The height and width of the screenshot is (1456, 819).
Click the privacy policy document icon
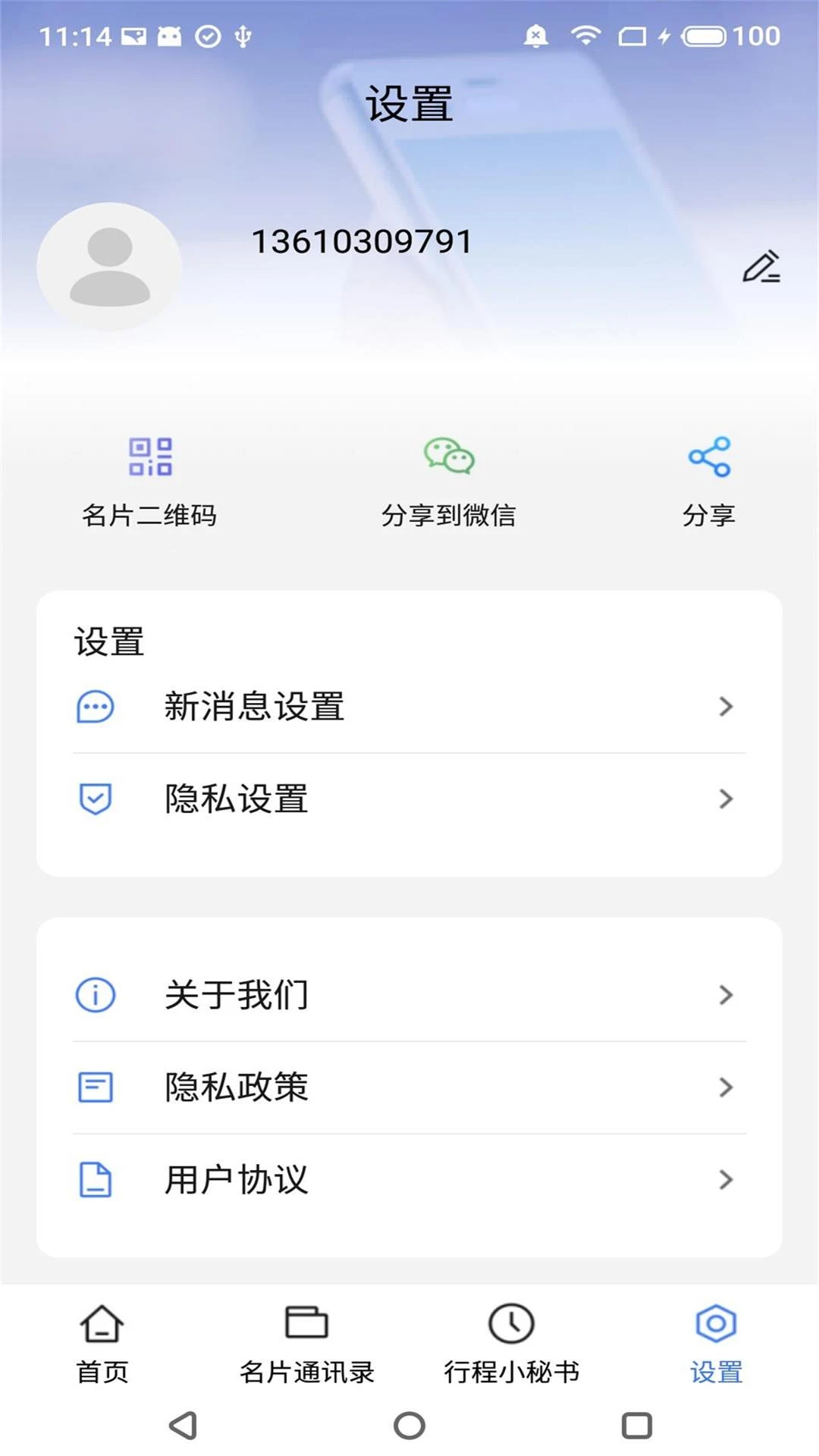94,1087
